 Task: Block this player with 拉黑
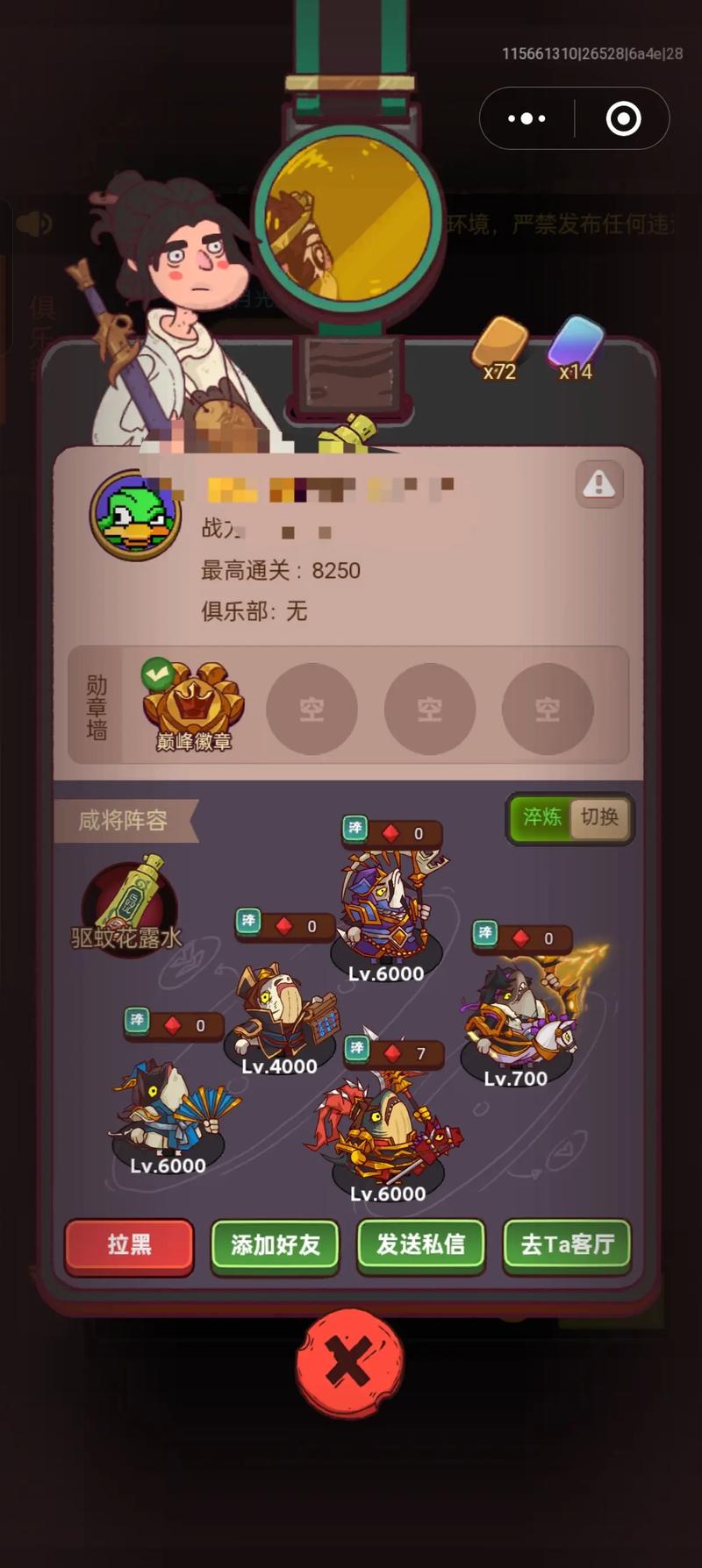click(129, 1244)
